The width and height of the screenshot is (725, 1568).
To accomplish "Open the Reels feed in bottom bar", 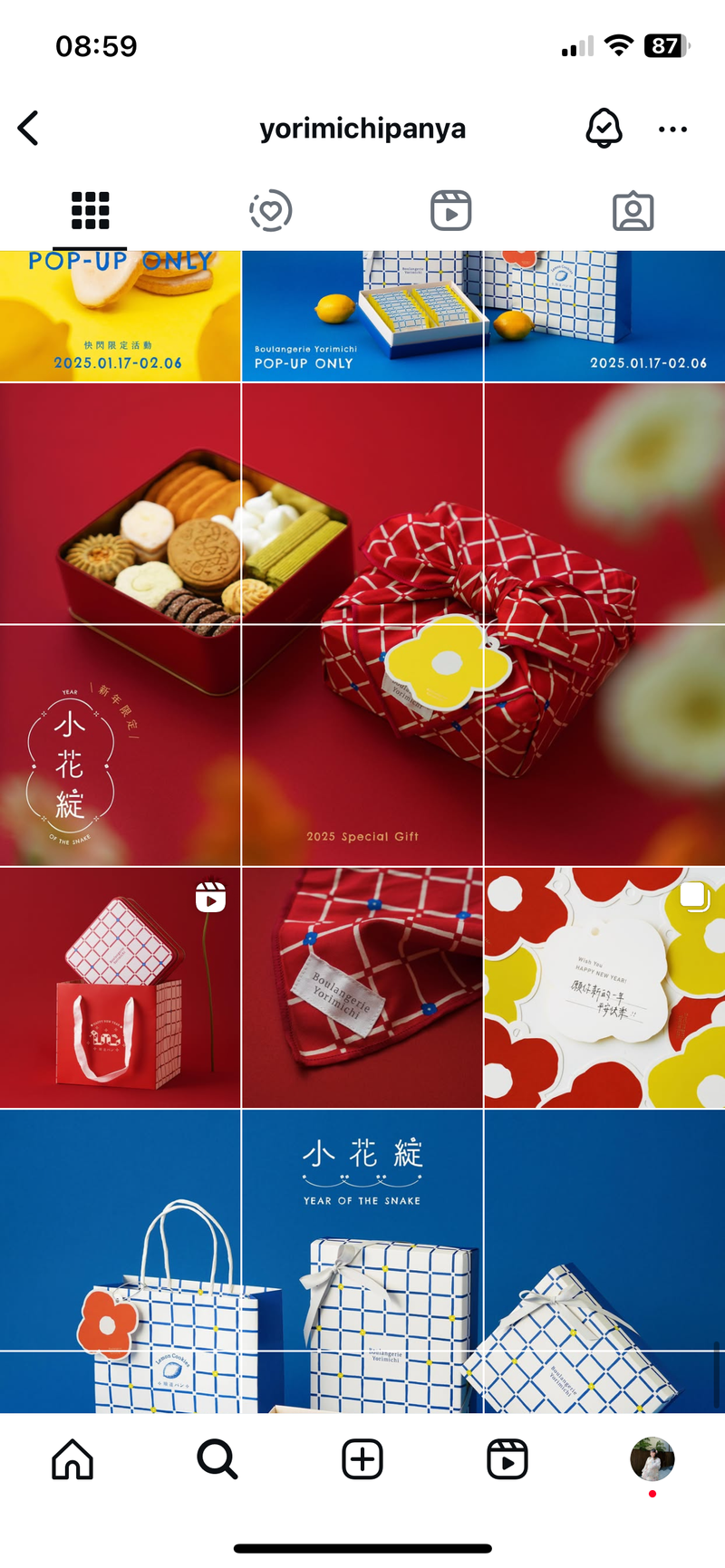I will tap(507, 1459).
